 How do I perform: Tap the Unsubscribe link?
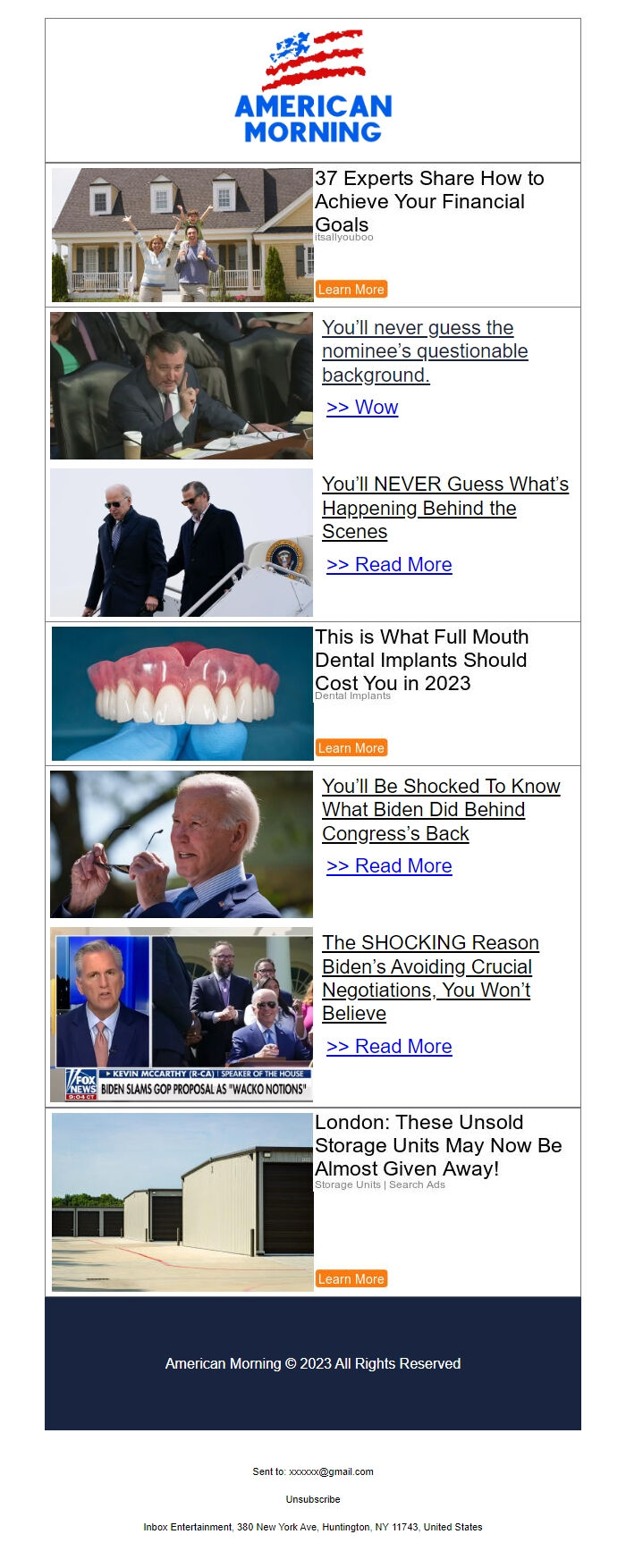(313, 1499)
